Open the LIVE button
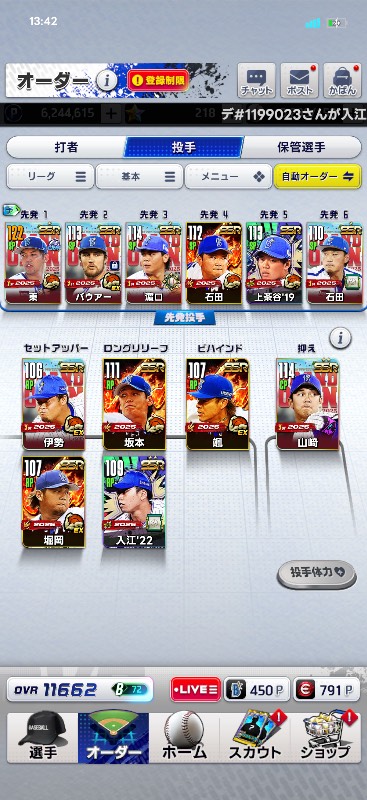Viewport: 367px width, 800px height. (x=196, y=690)
